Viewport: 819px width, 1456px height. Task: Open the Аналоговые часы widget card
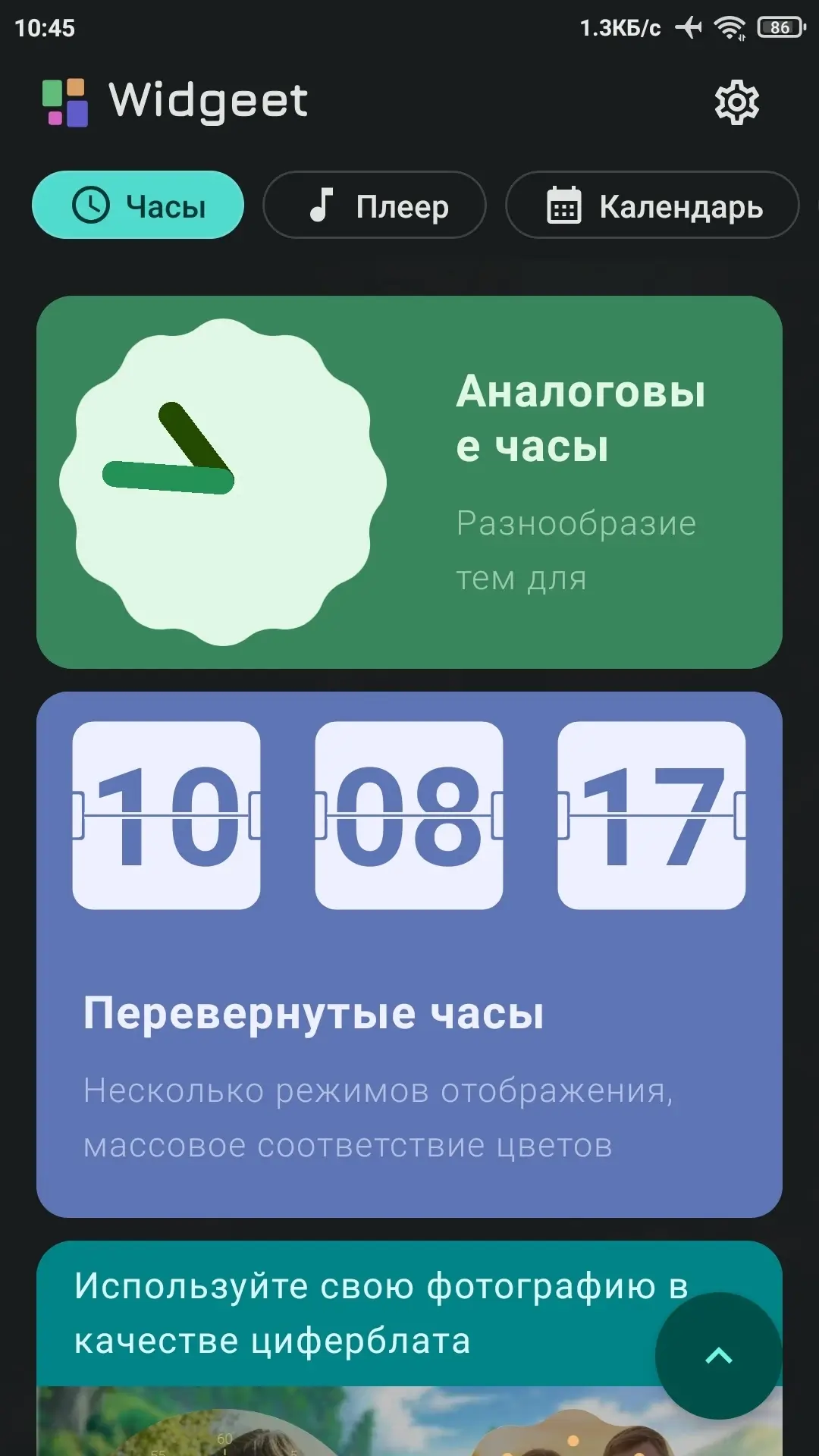pos(409,482)
